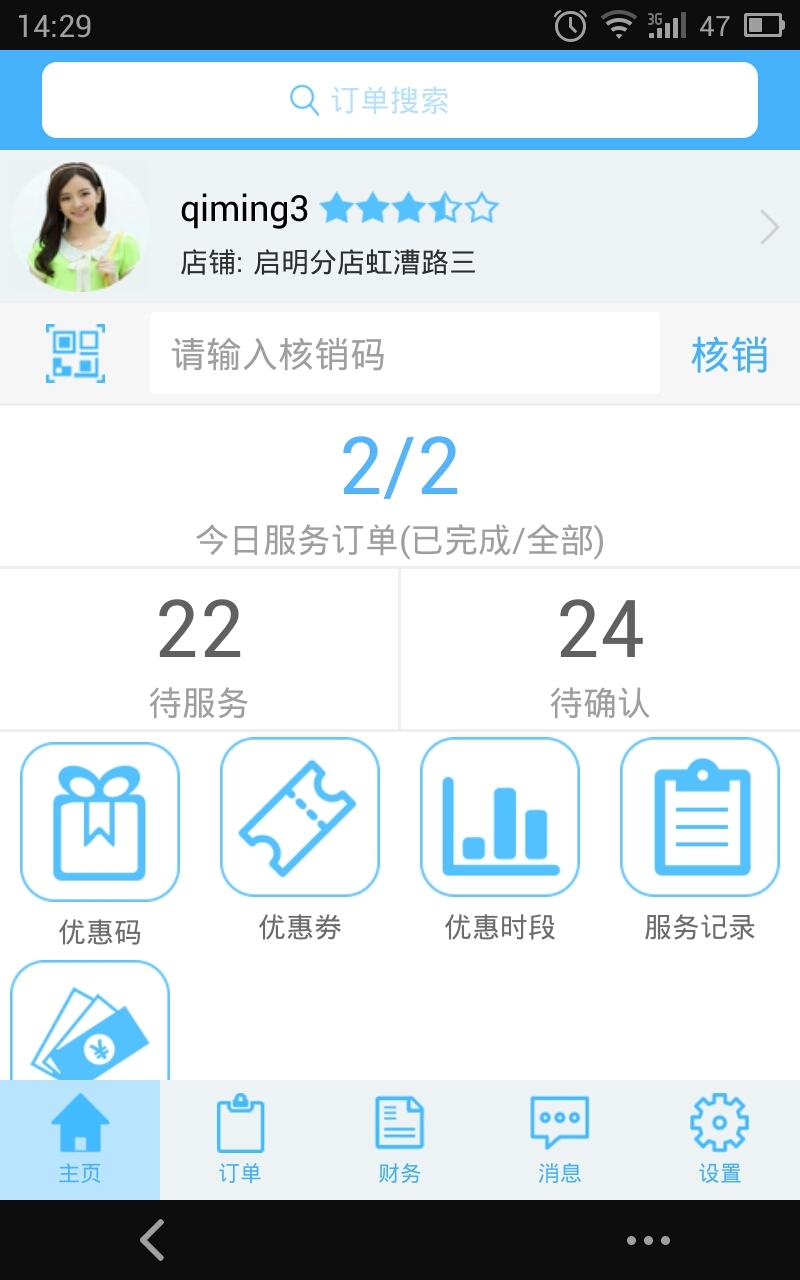View today's service orders 2/2

point(400,487)
